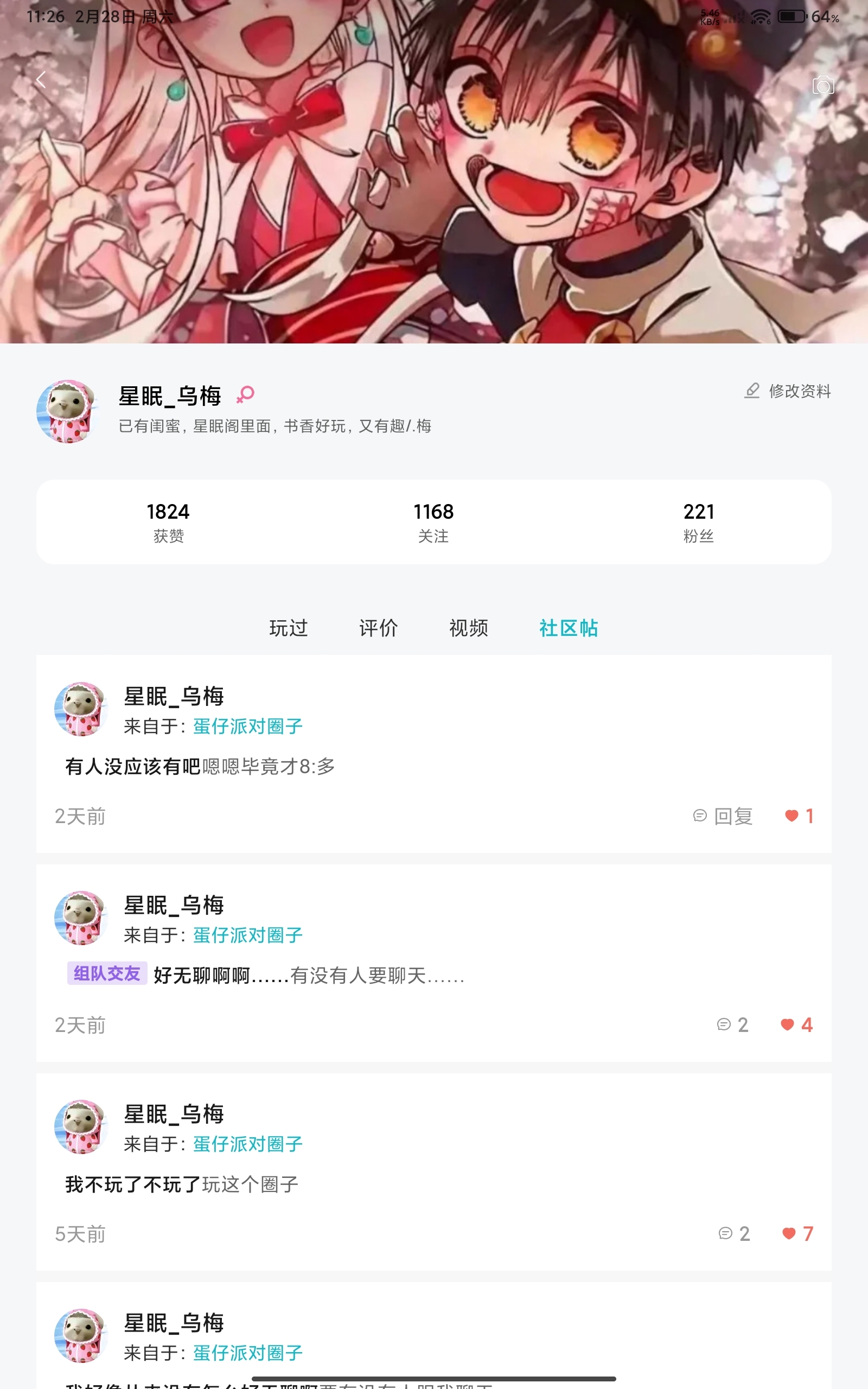
Task: Like the post 好无聊啊啊
Action: click(796, 1024)
